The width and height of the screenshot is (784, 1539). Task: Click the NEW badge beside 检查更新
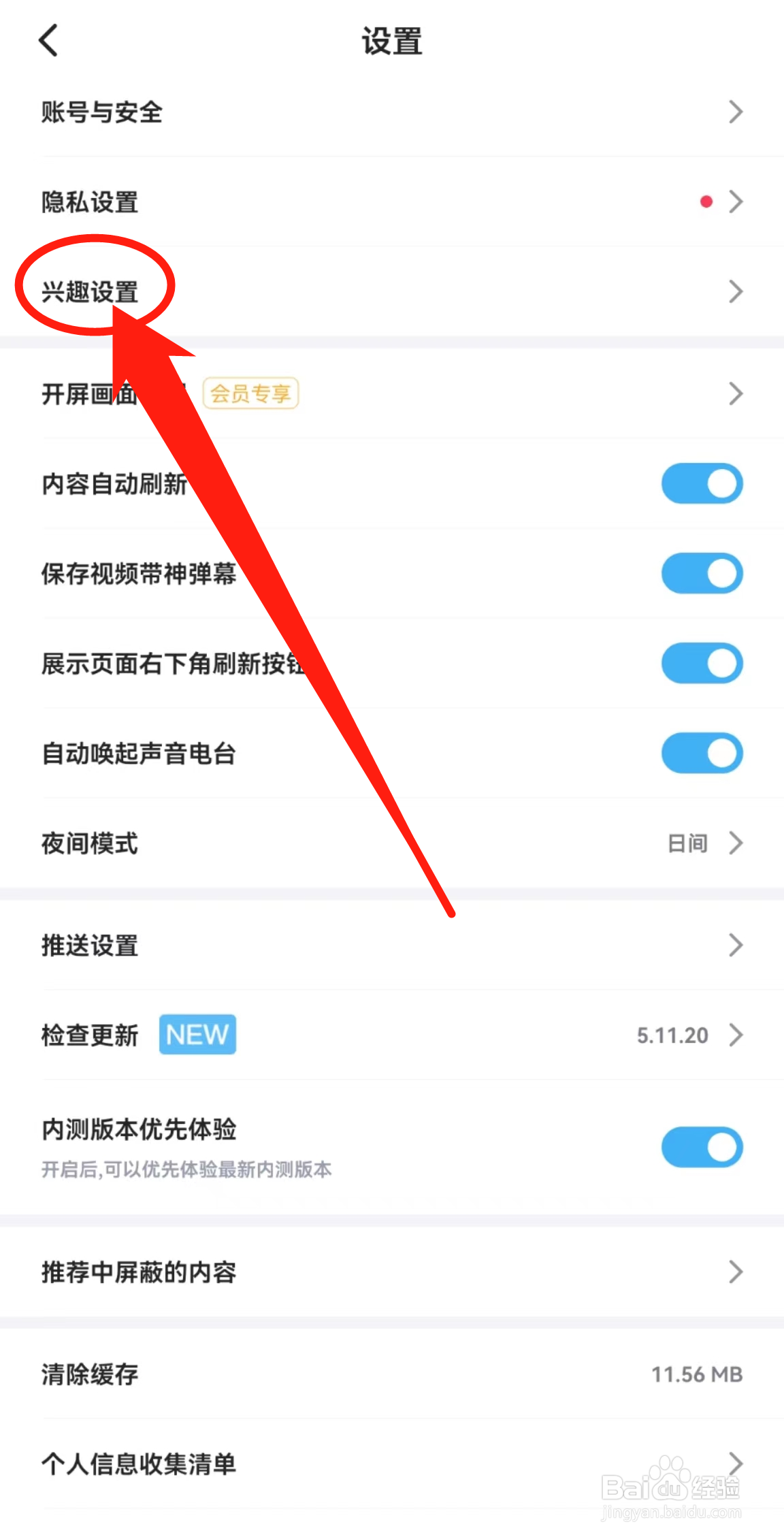[197, 1034]
